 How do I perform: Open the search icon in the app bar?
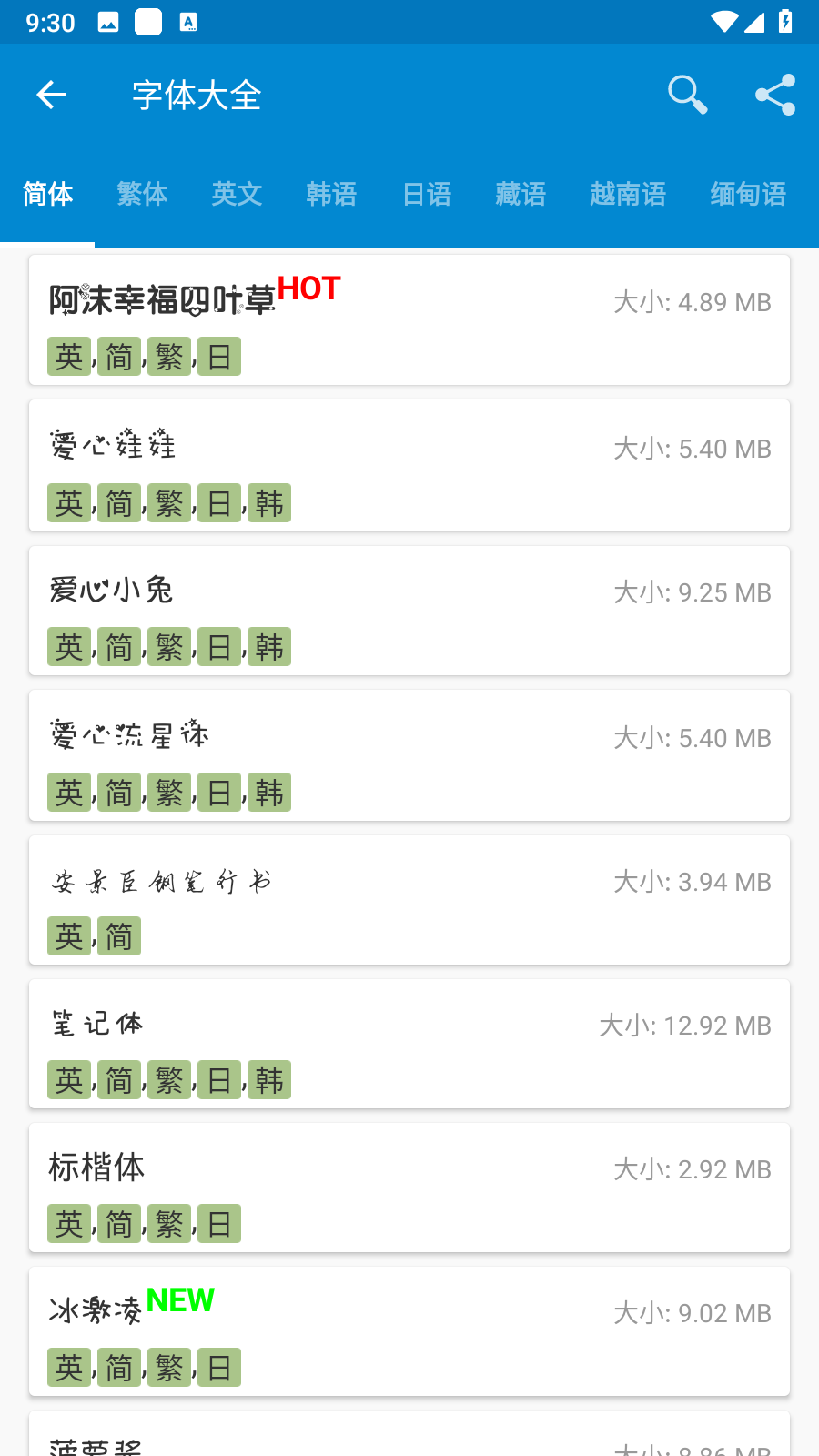pos(687,95)
